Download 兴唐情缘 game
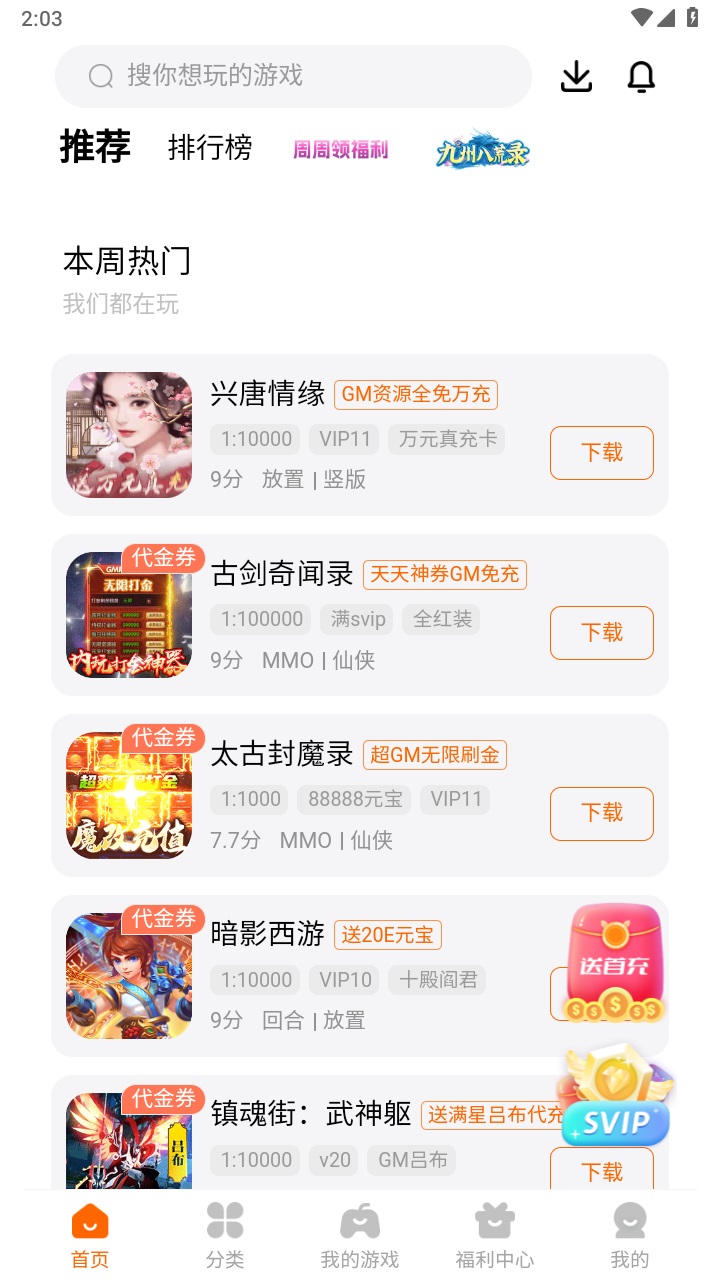 [x=601, y=453]
